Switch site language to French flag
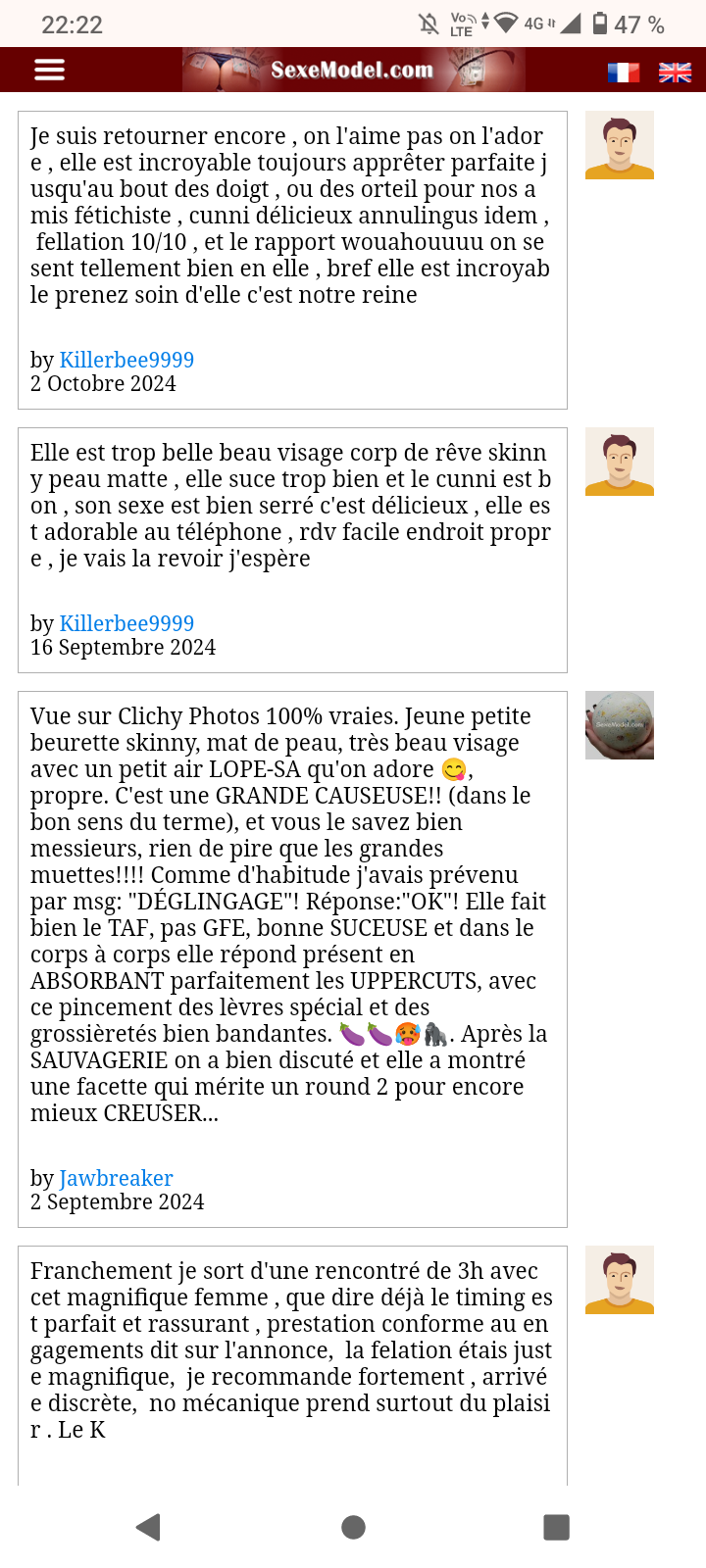 (624, 72)
